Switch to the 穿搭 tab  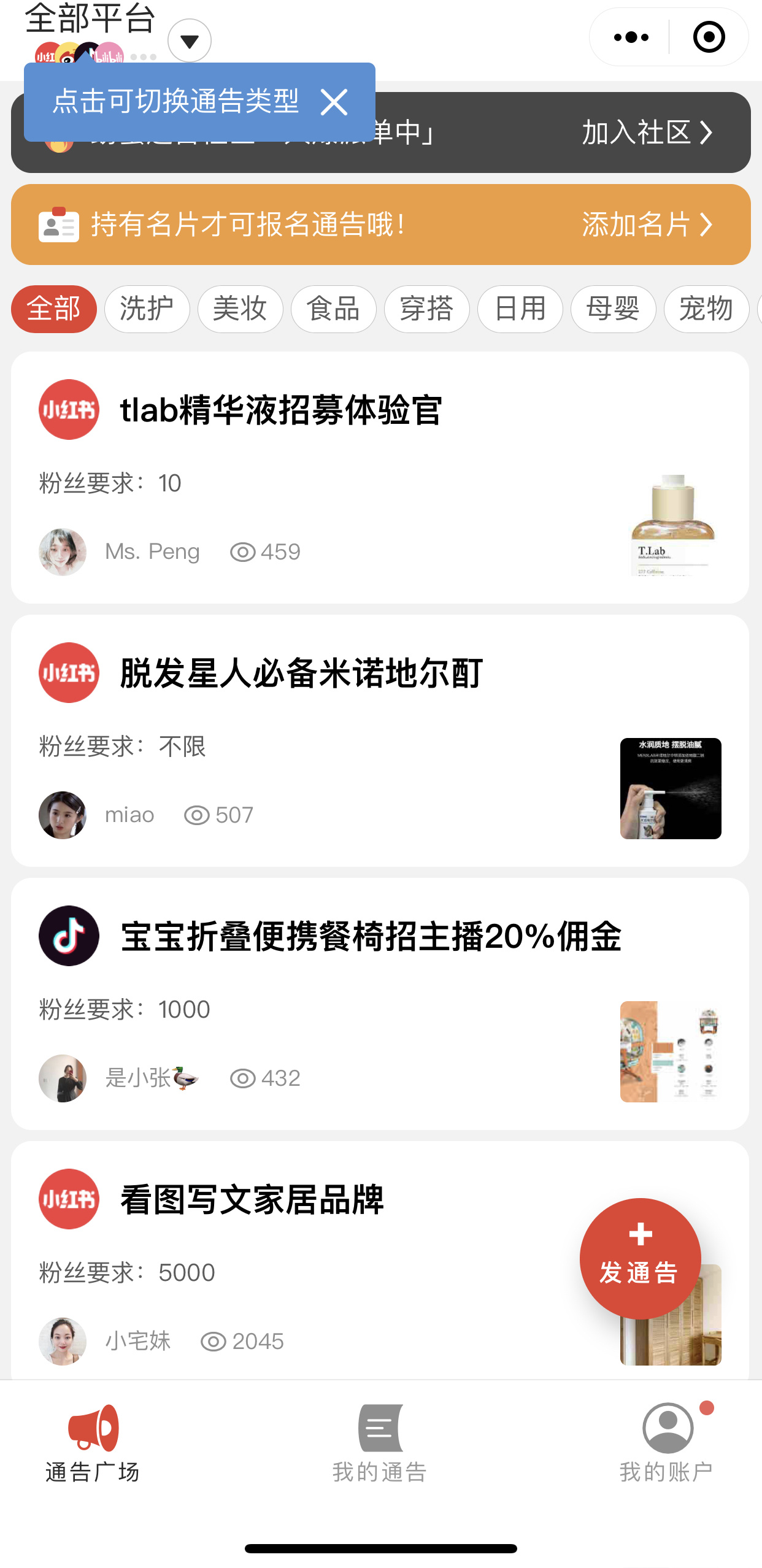[427, 309]
